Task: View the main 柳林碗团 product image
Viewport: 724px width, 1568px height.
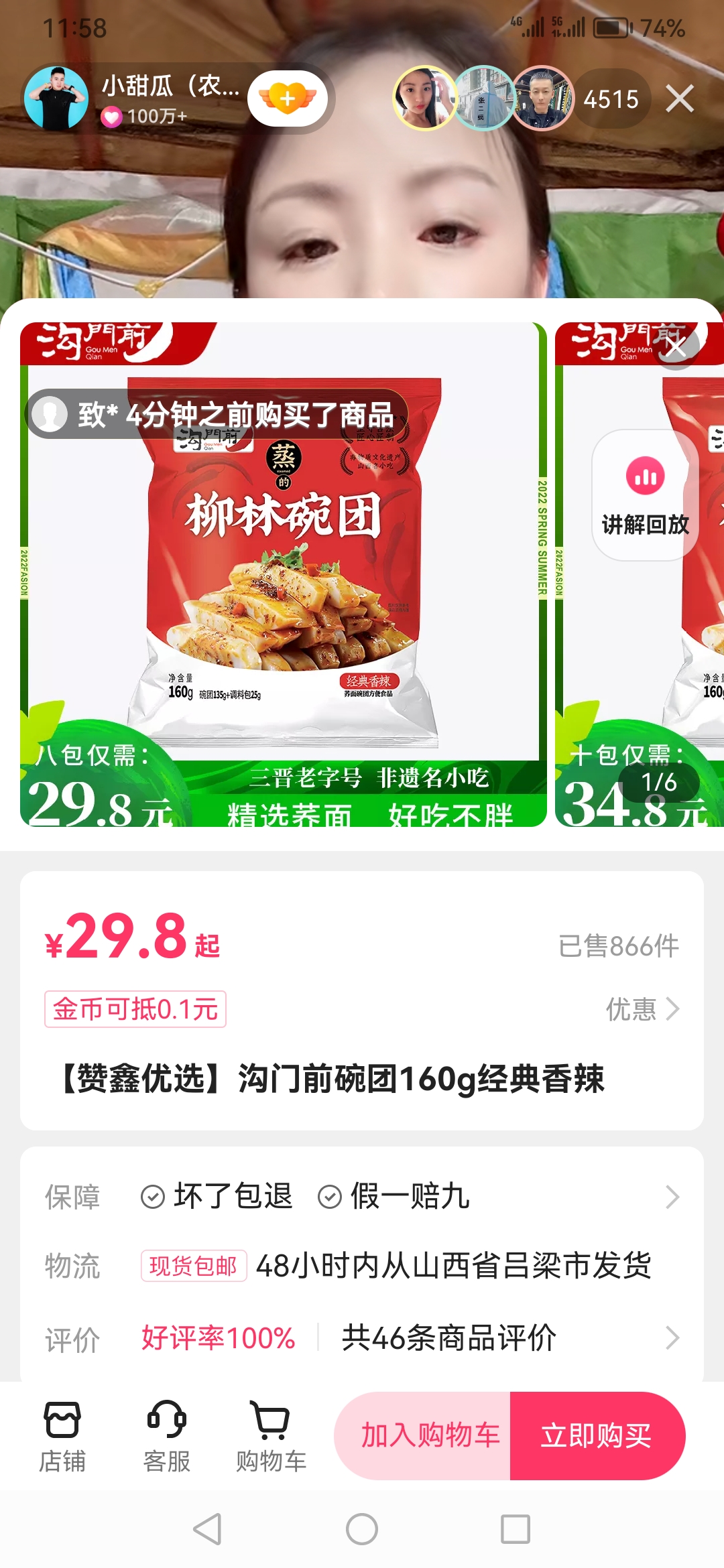Action: 283,575
